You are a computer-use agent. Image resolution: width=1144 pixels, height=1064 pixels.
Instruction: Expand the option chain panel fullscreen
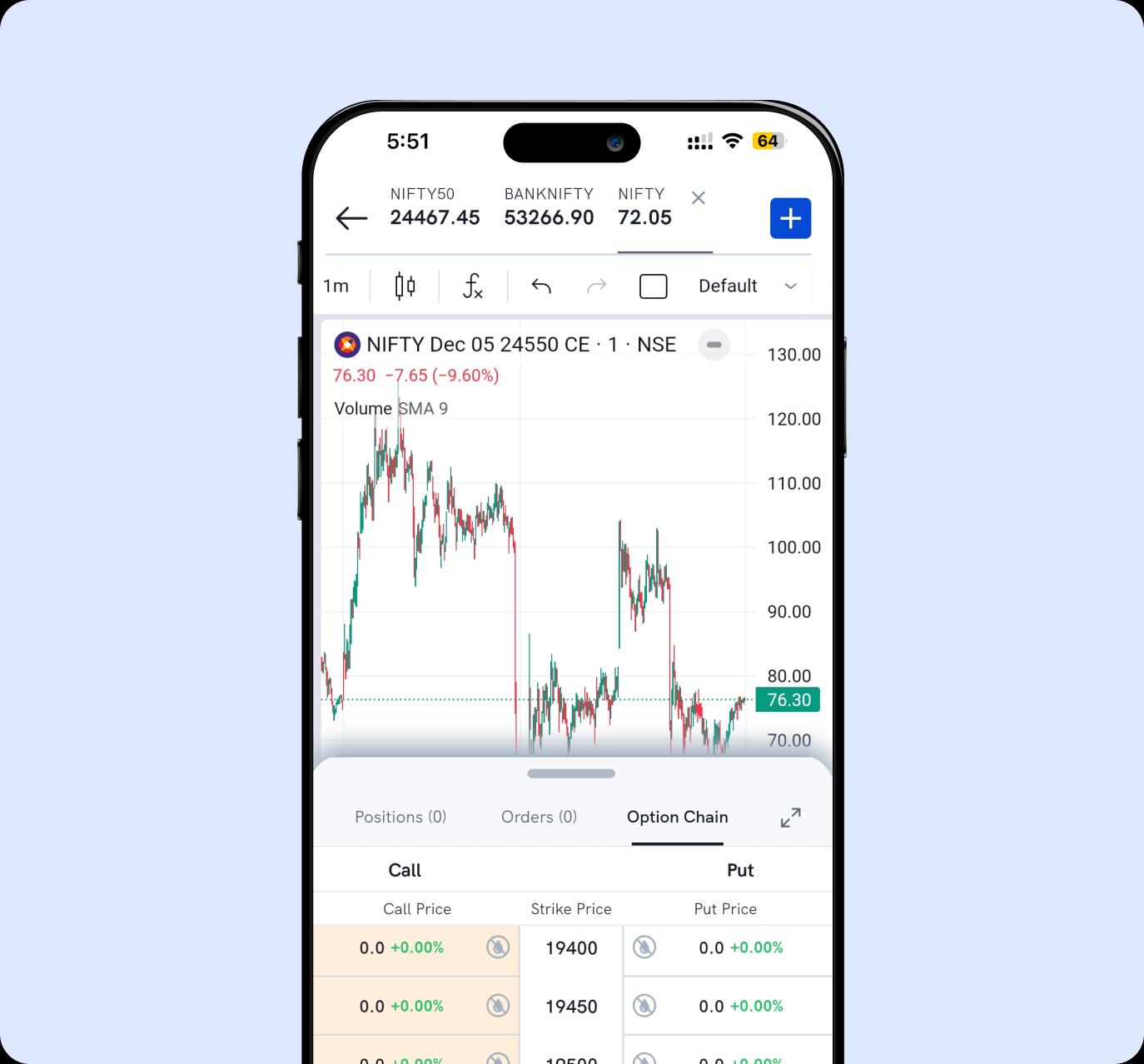[790, 818]
